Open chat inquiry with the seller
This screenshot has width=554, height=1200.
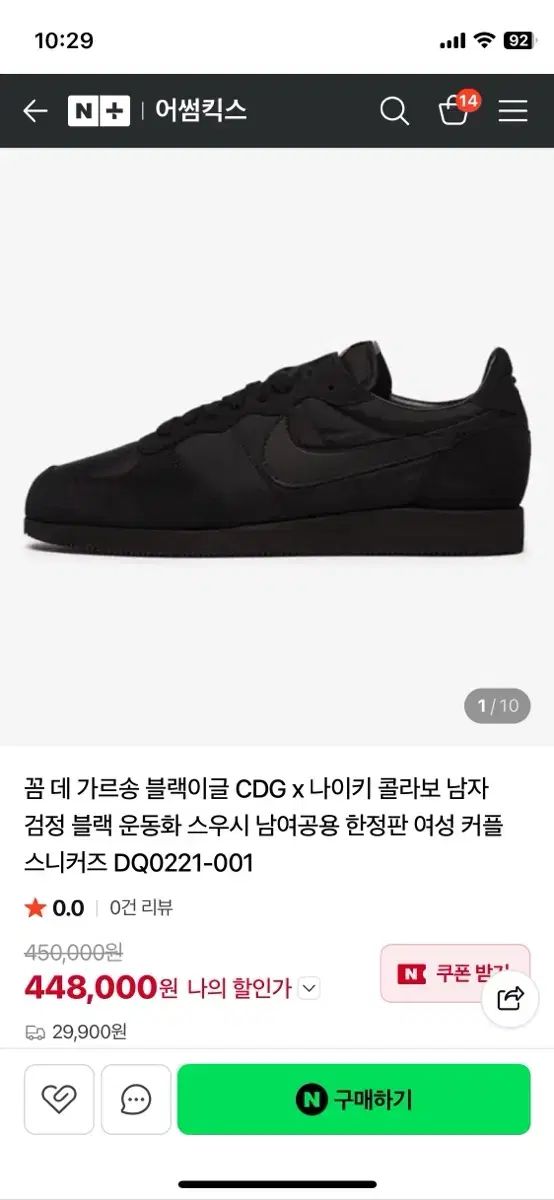(x=136, y=1099)
